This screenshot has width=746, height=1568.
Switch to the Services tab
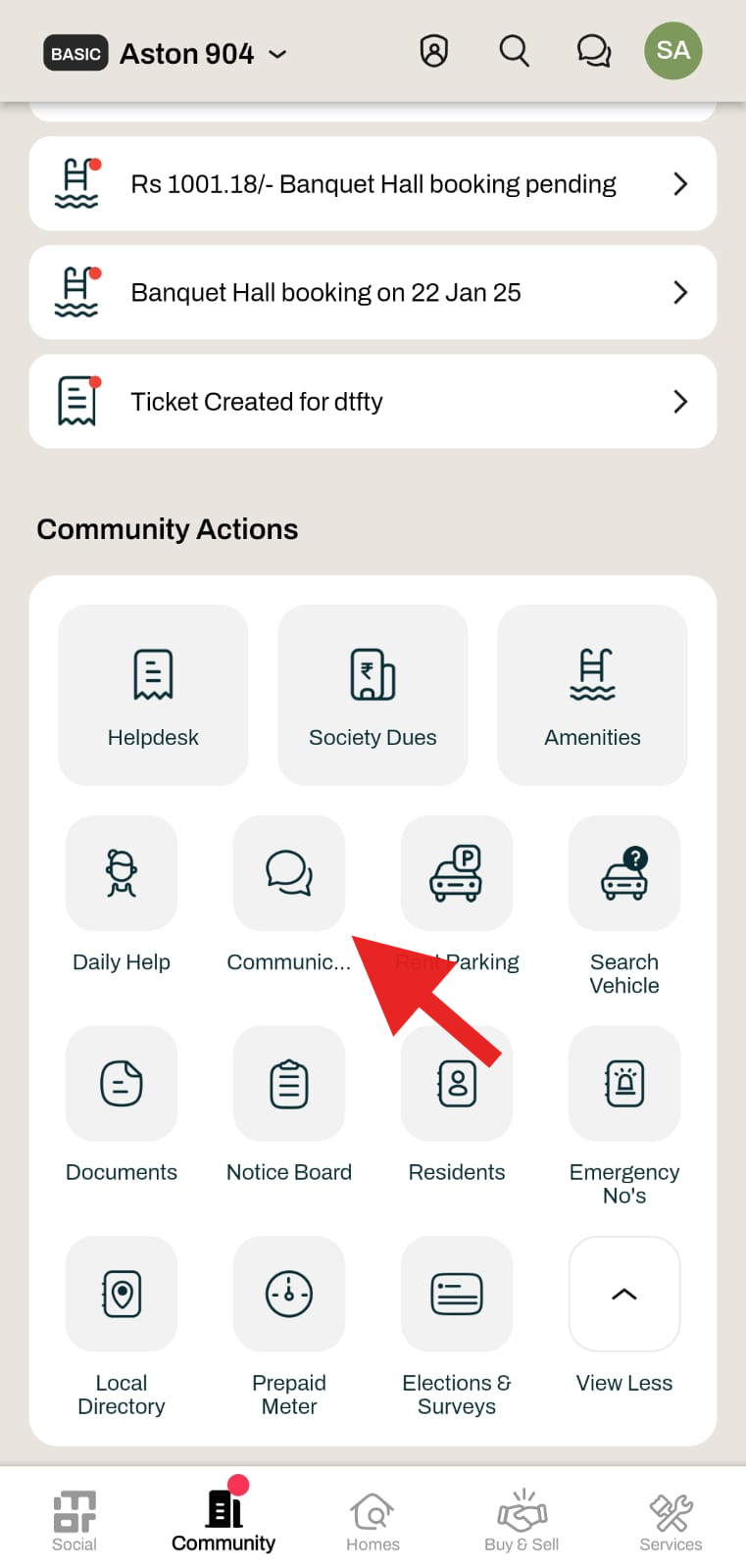click(671, 1522)
